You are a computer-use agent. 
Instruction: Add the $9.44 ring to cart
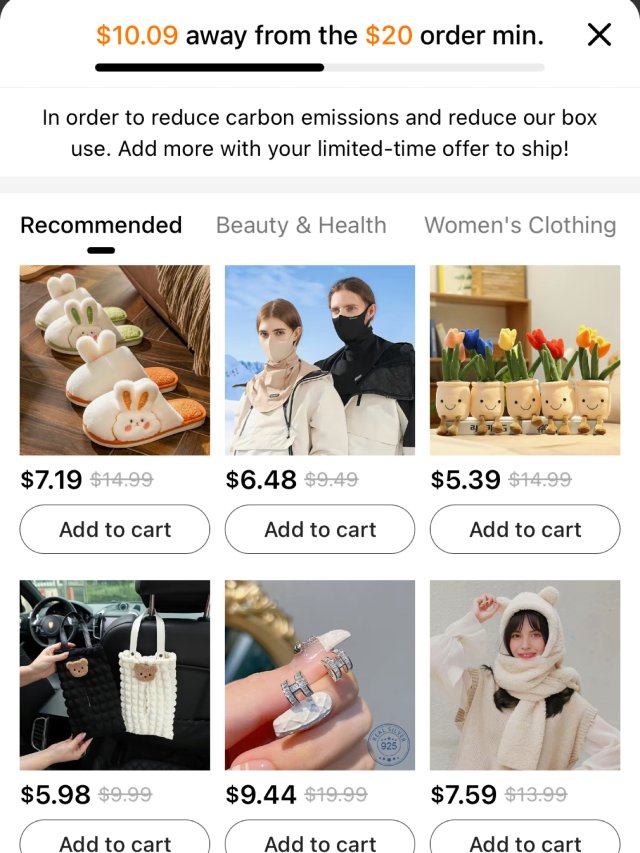point(320,841)
